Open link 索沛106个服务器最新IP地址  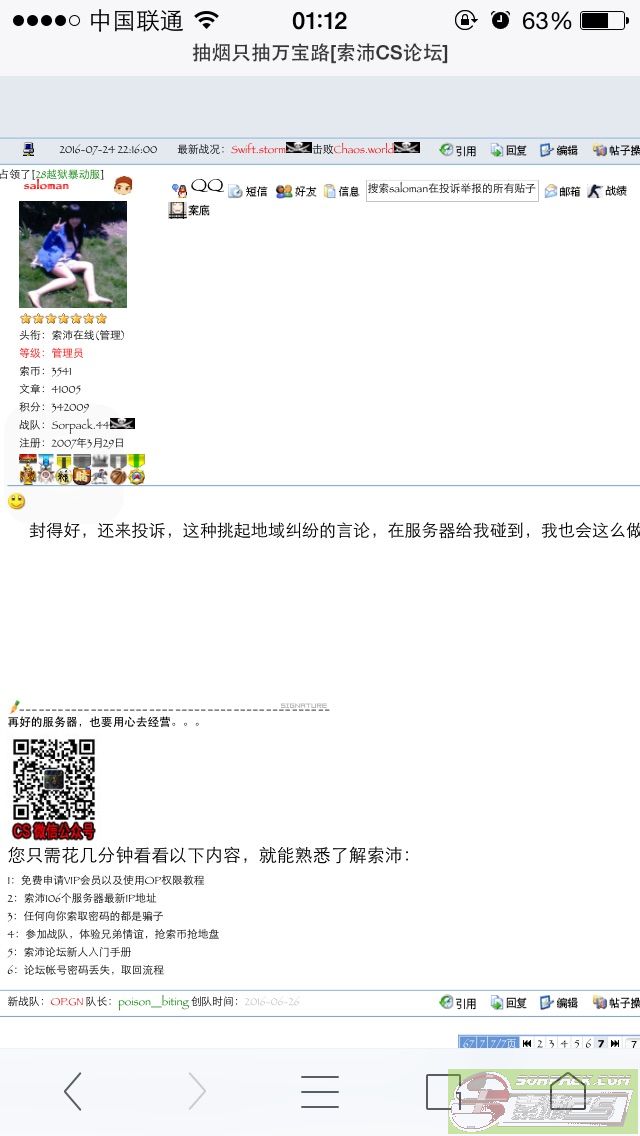click(90, 898)
